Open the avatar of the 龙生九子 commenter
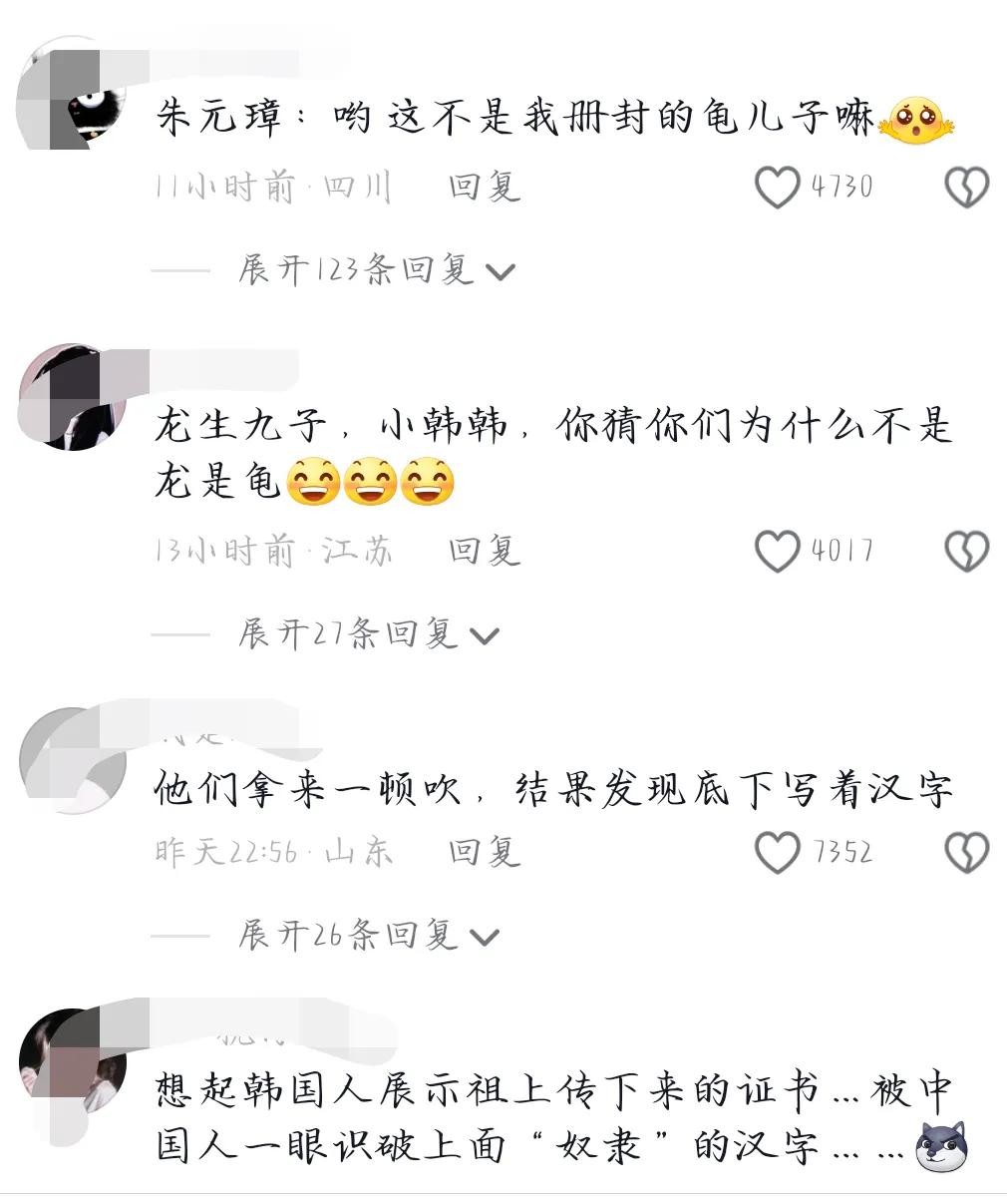1007x1204 pixels. coord(73,397)
